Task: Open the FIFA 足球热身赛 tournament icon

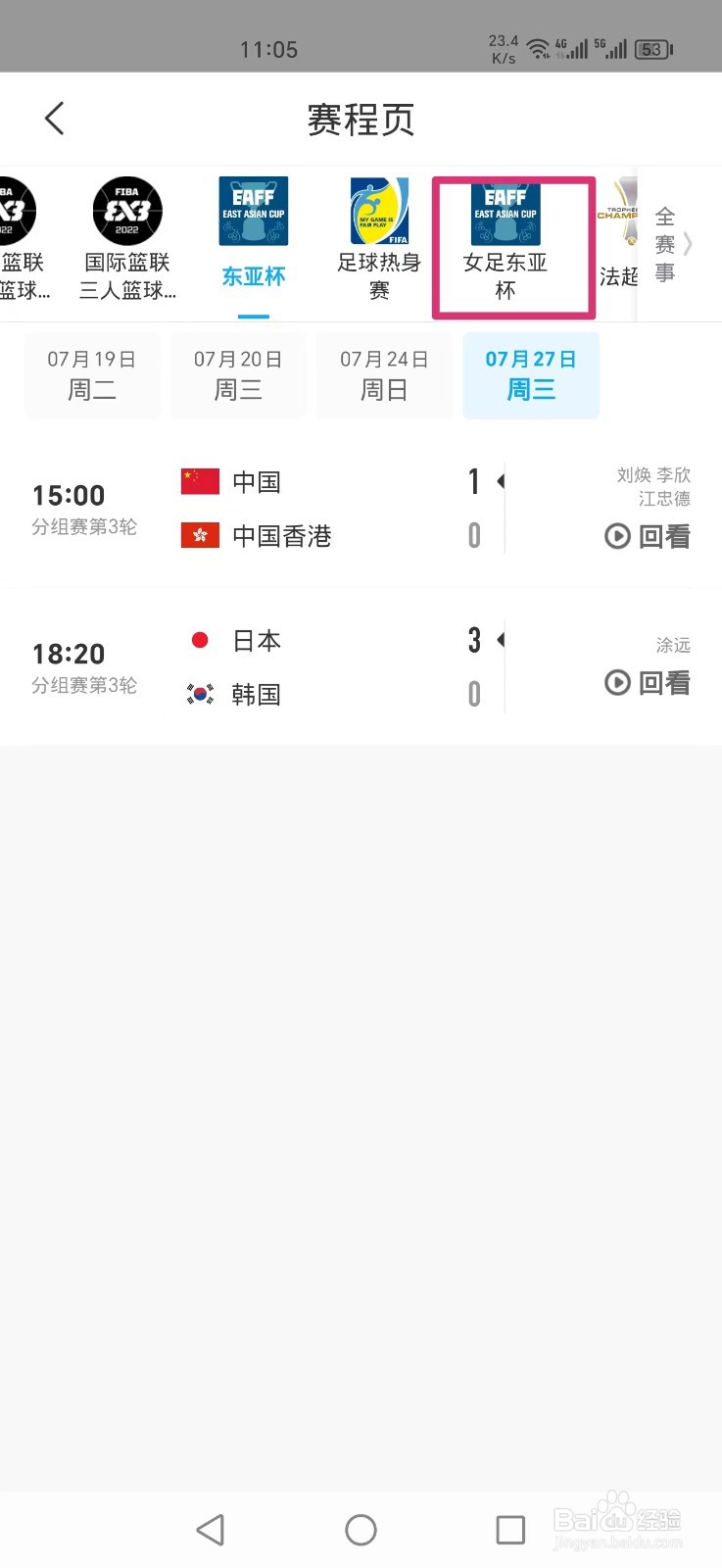Action: pyautogui.click(x=379, y=211)
